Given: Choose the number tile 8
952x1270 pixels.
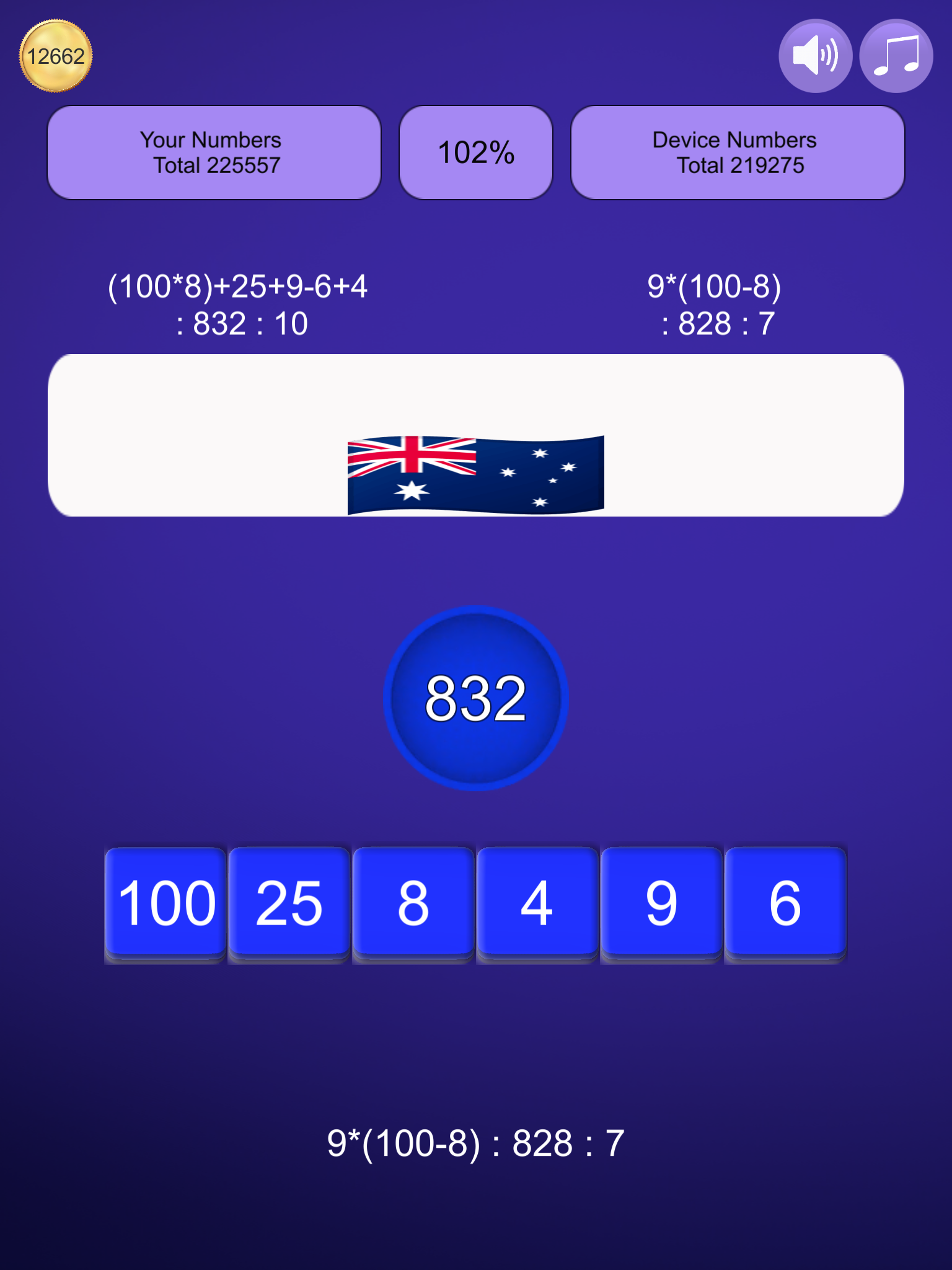Looking at the screenshot, I should coord(413,904).
